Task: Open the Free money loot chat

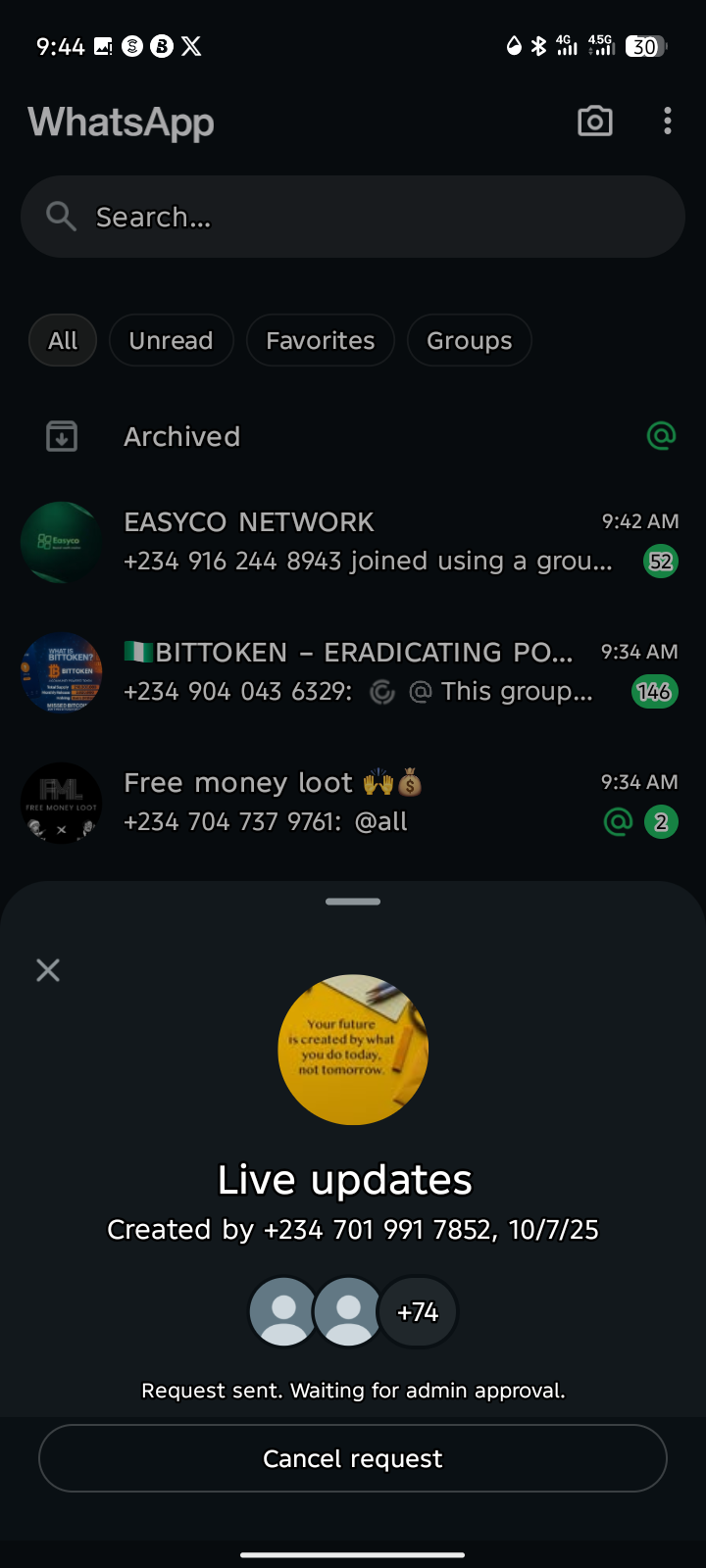Action: [x=353, y=803]
